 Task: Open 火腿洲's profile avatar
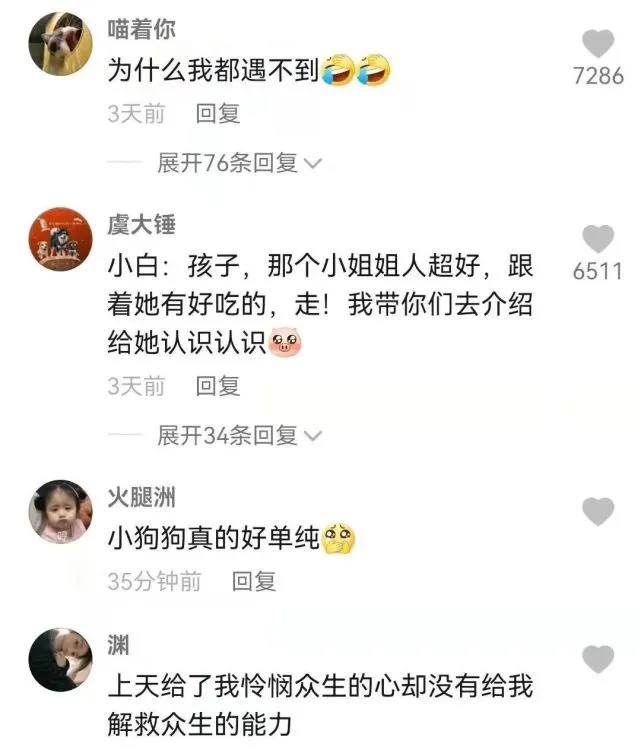[x=61, y=512]
